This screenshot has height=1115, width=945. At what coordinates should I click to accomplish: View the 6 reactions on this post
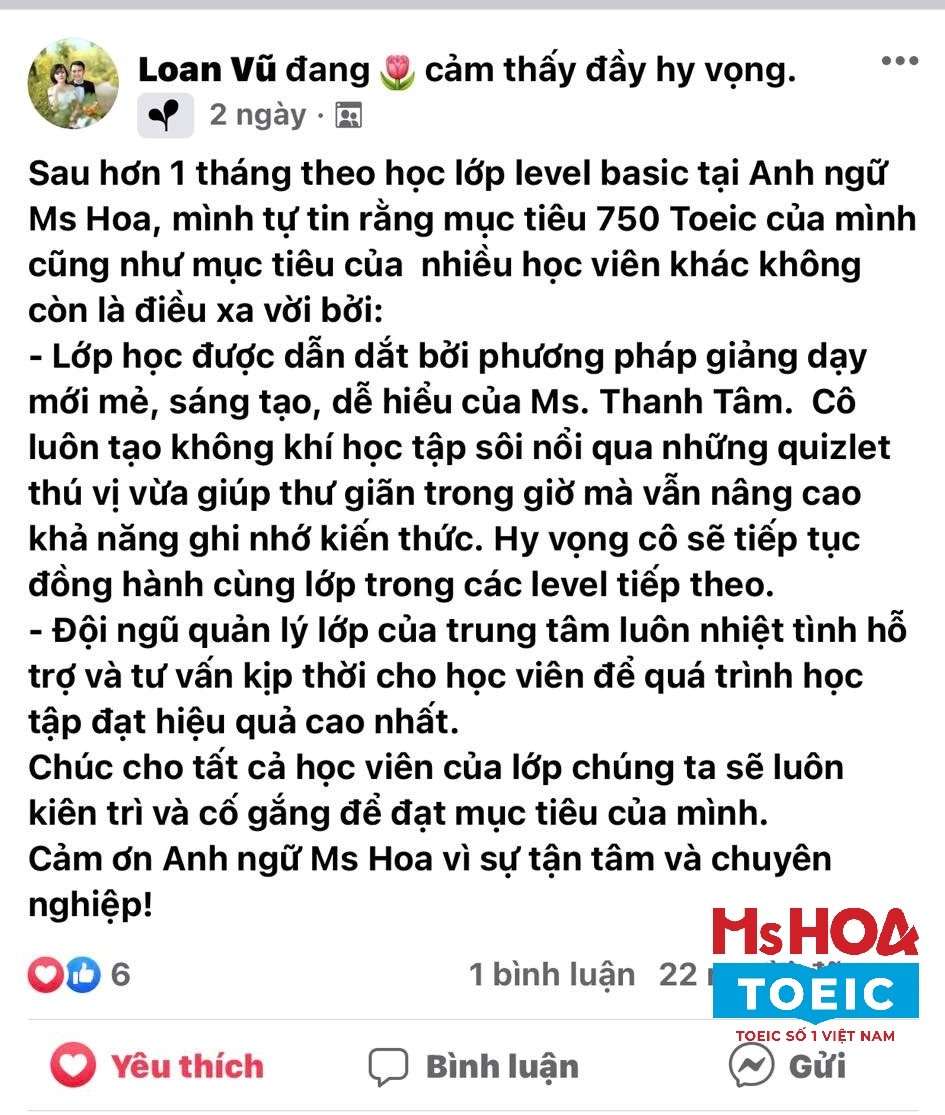[x=82, y=973]
